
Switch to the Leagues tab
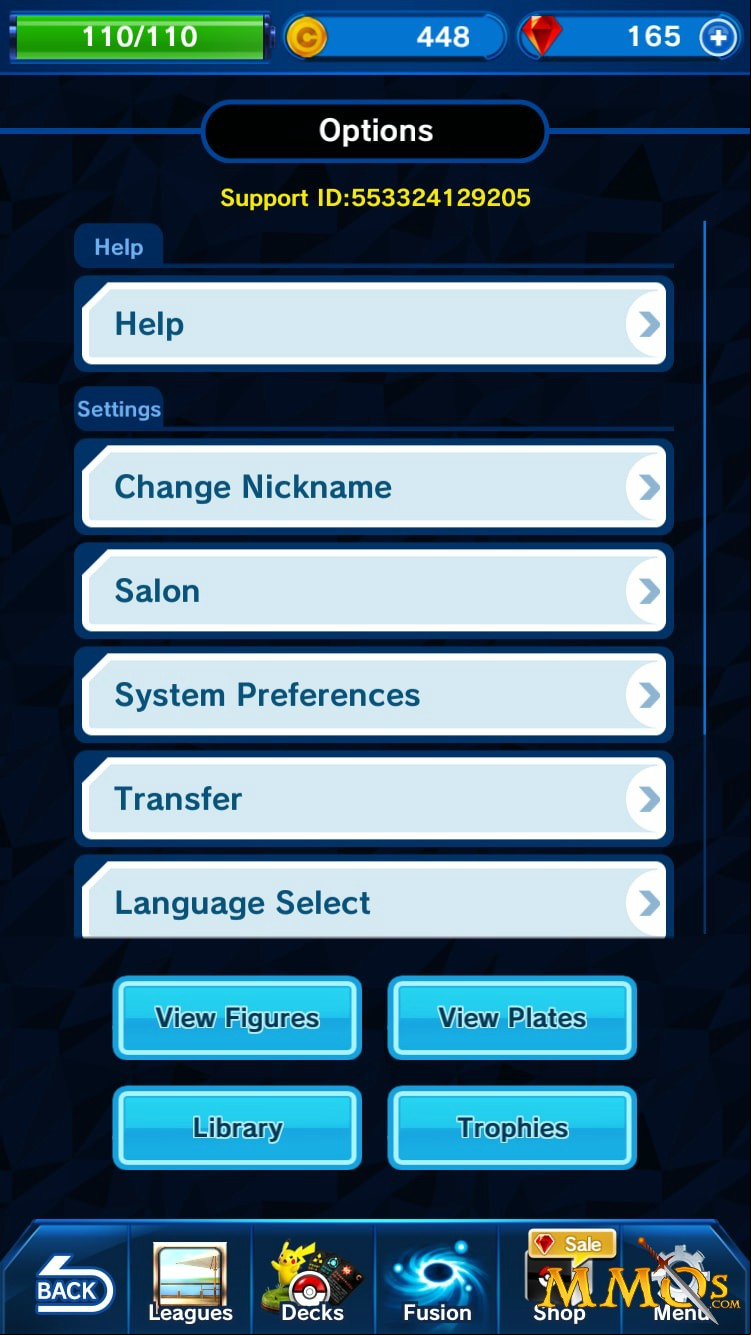(190, 1283)
